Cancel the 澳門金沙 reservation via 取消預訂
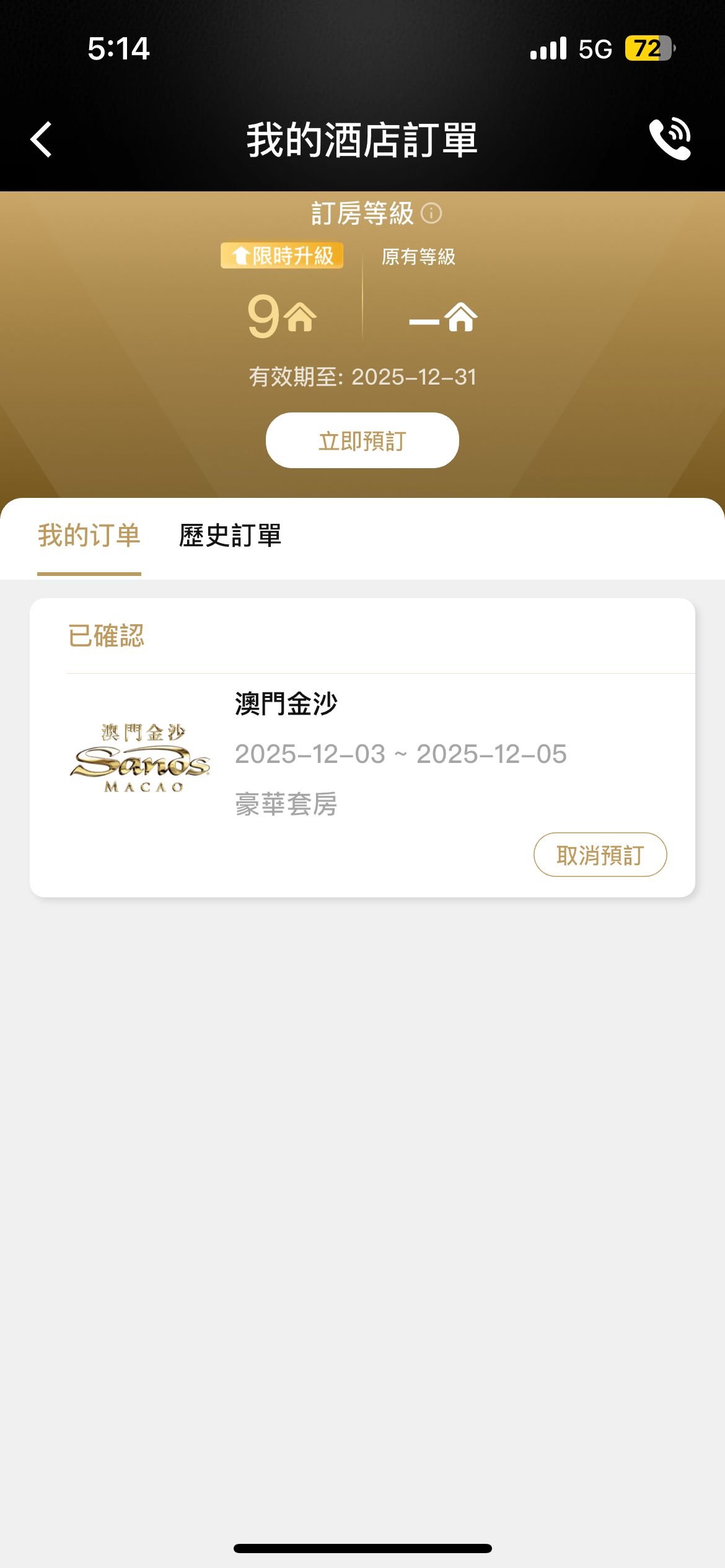 coord(600,855)
